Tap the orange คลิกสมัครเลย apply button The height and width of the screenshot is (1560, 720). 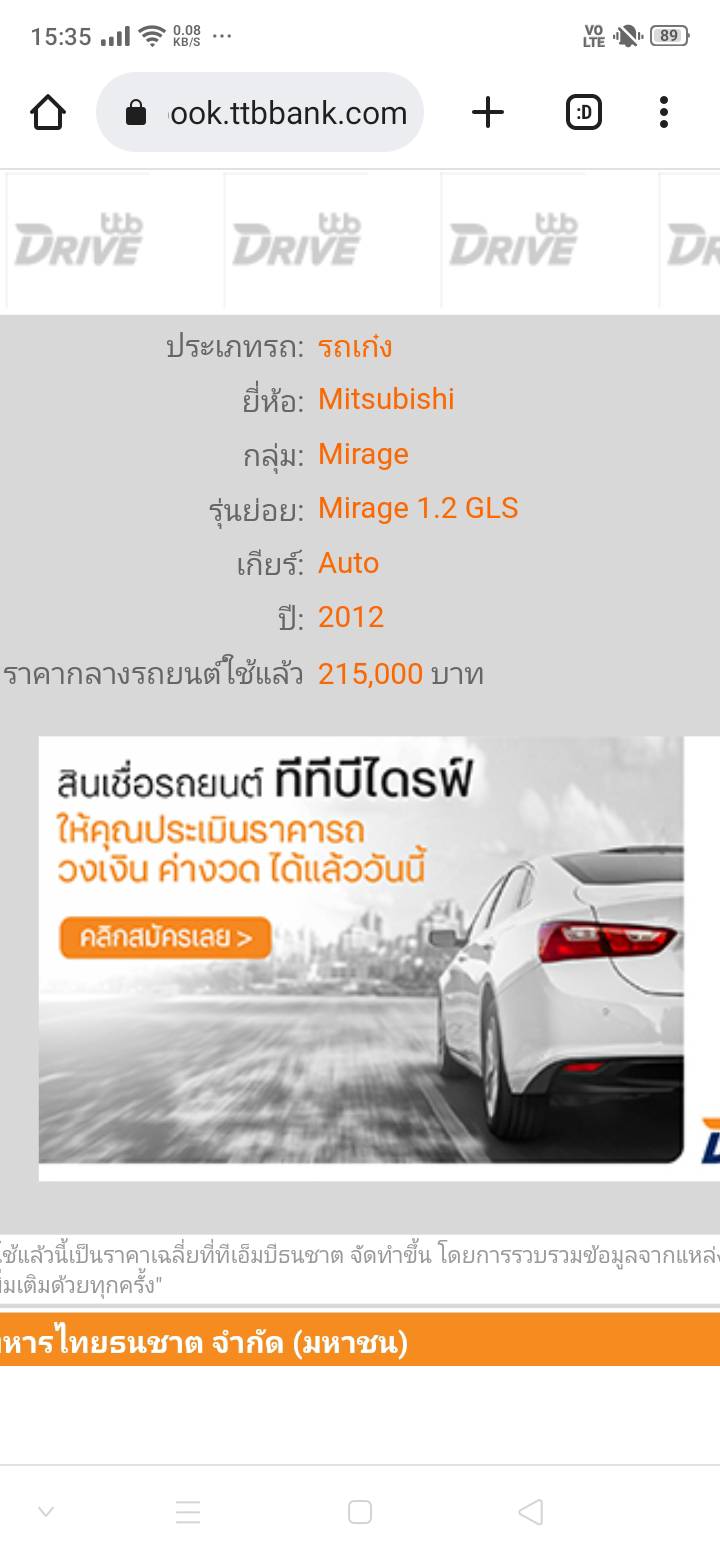(x=165, y=938)
